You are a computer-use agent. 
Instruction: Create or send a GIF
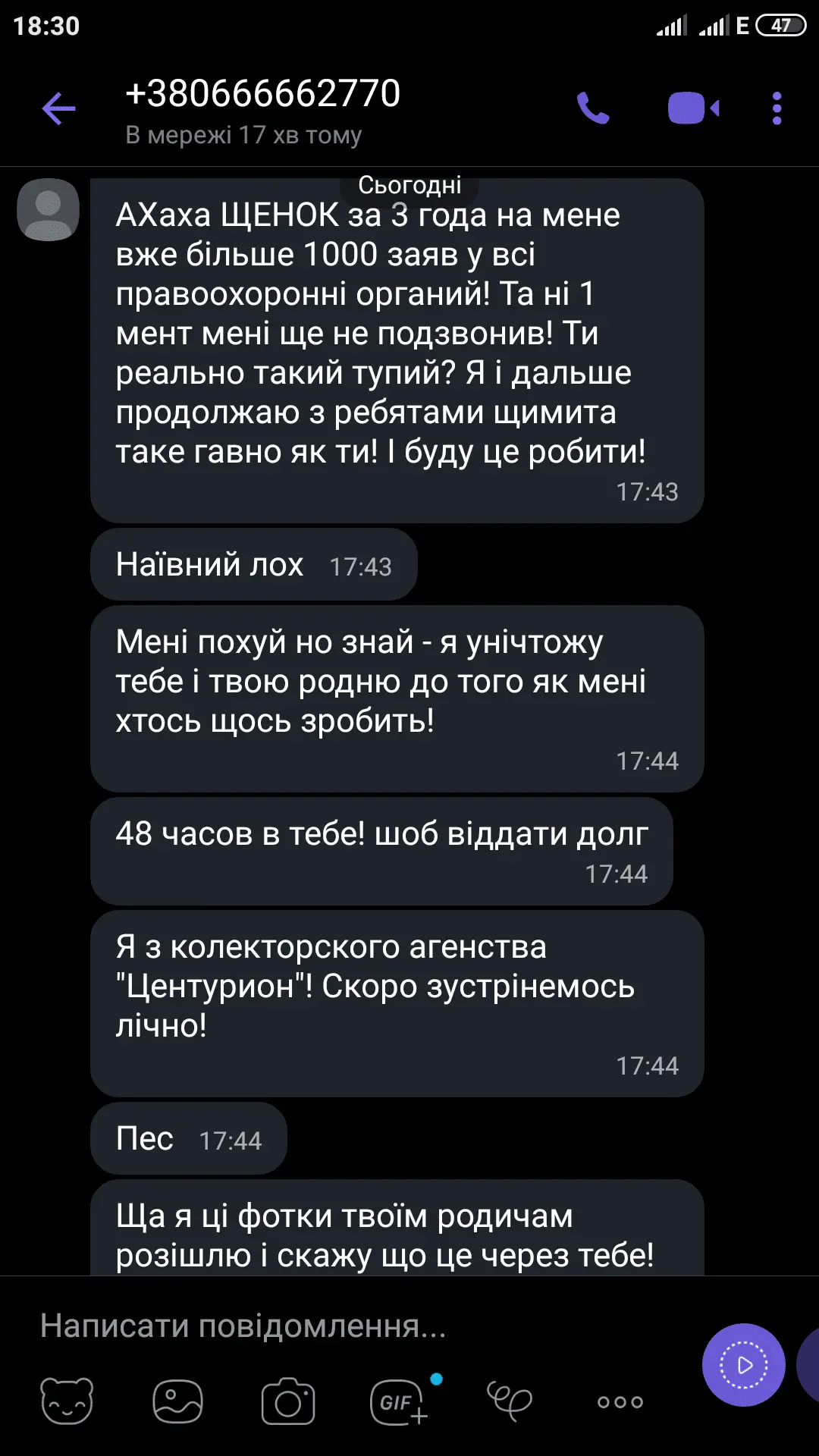(x=397, y=1401)
